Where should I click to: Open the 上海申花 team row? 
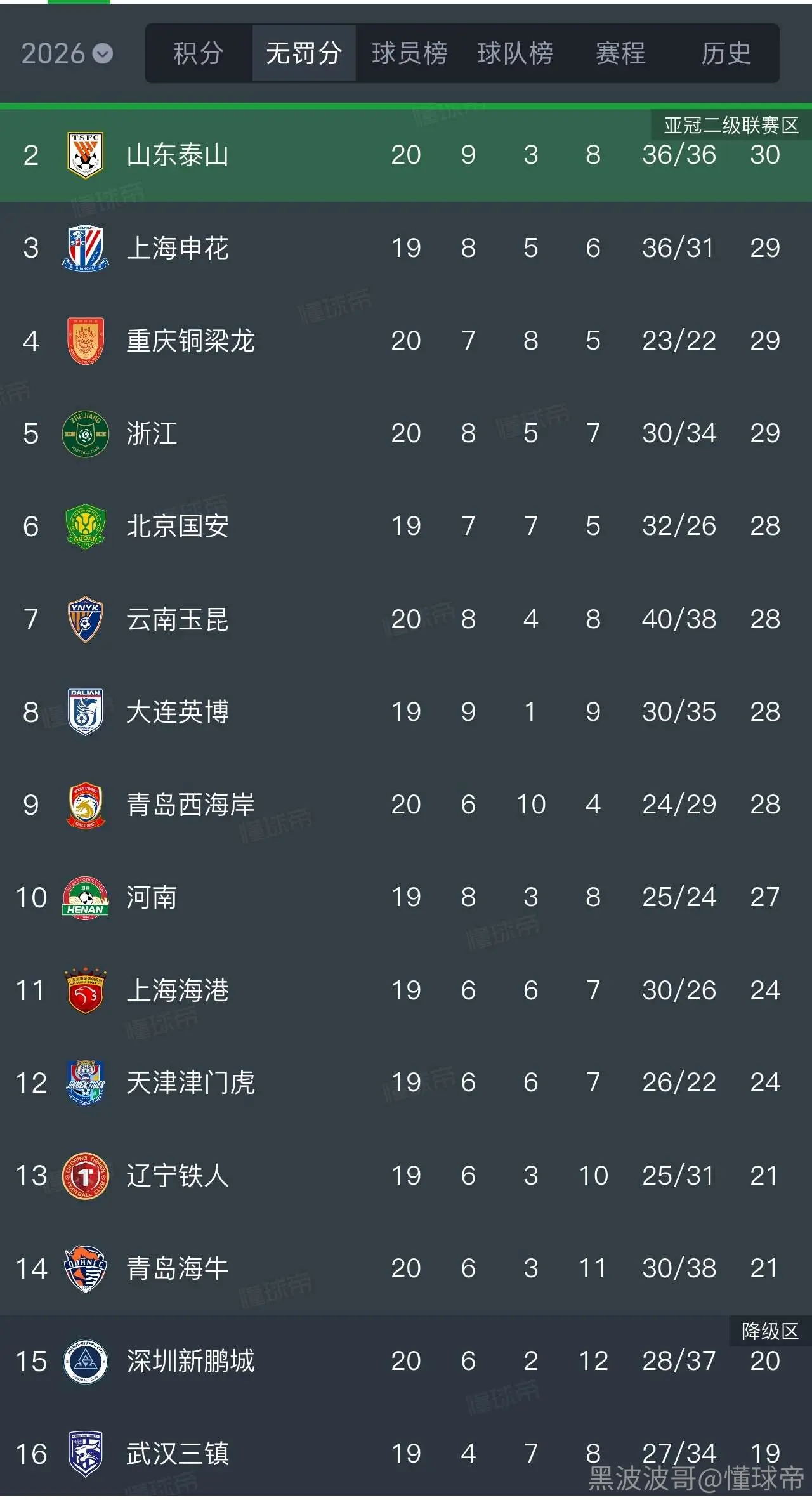pos(406,248)
